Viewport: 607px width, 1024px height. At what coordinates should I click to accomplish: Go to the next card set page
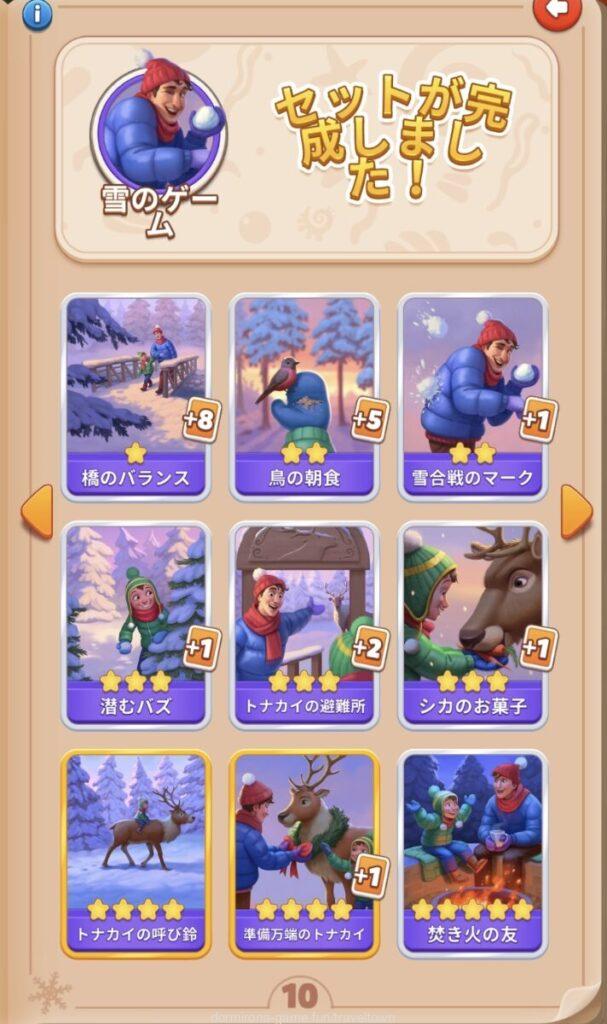tap(575, 511)
